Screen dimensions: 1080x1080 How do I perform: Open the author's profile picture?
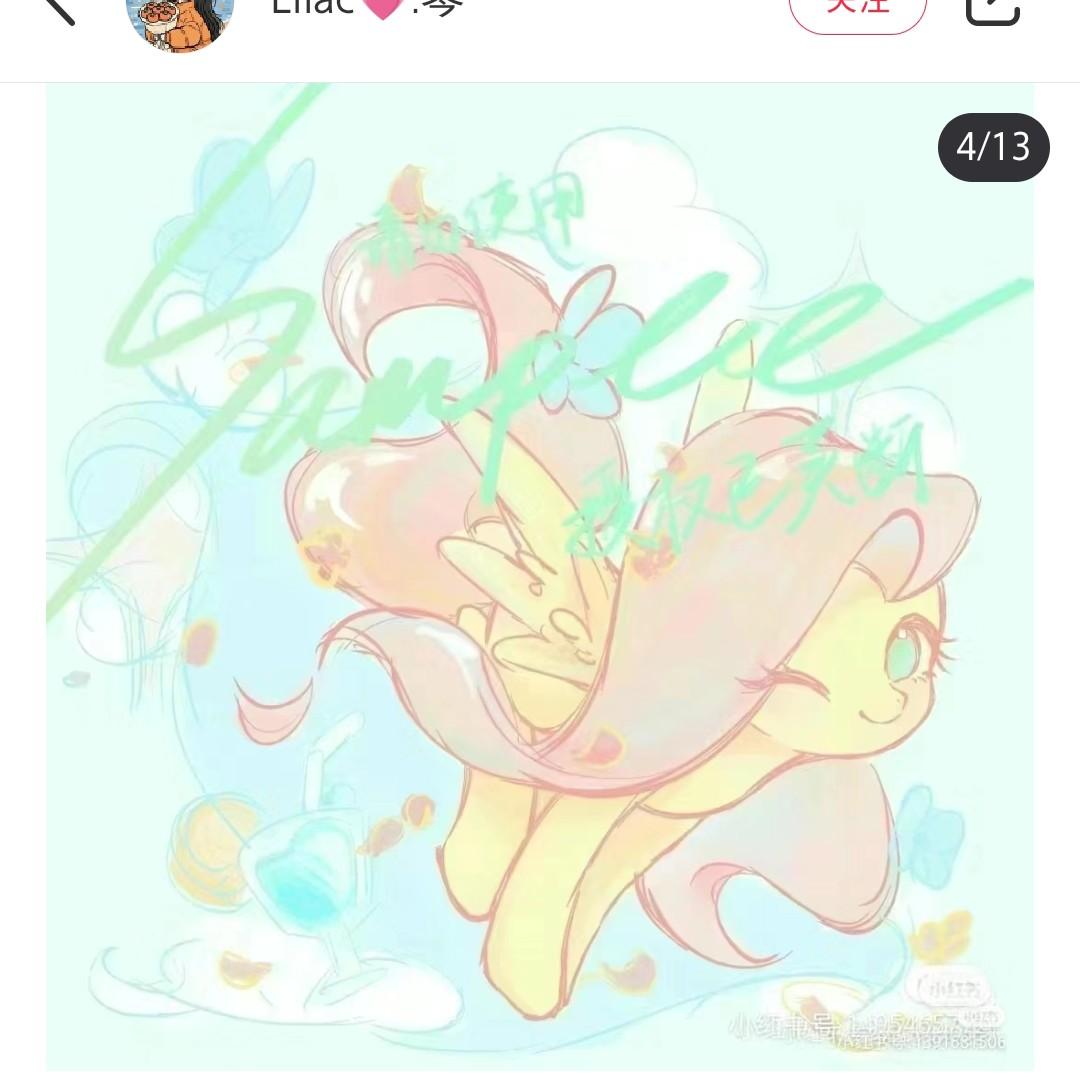click(180, 14)
